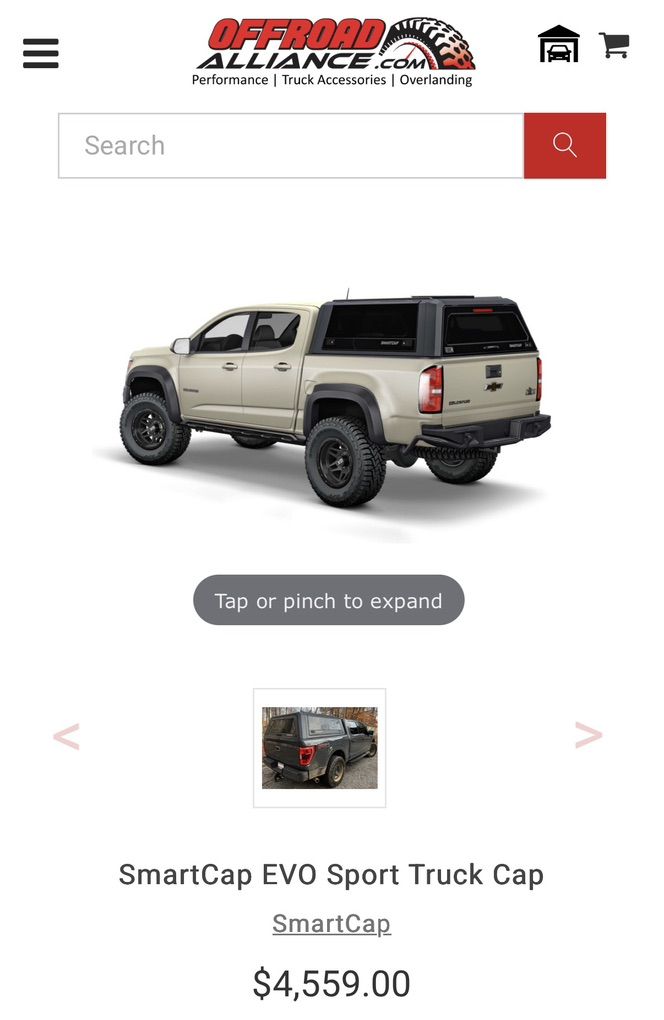Image resolution: width=664 pixels, height=1020 pixels.
Task: Show previous thumbnail with left arrow
Action: click(x=66, y=737)
